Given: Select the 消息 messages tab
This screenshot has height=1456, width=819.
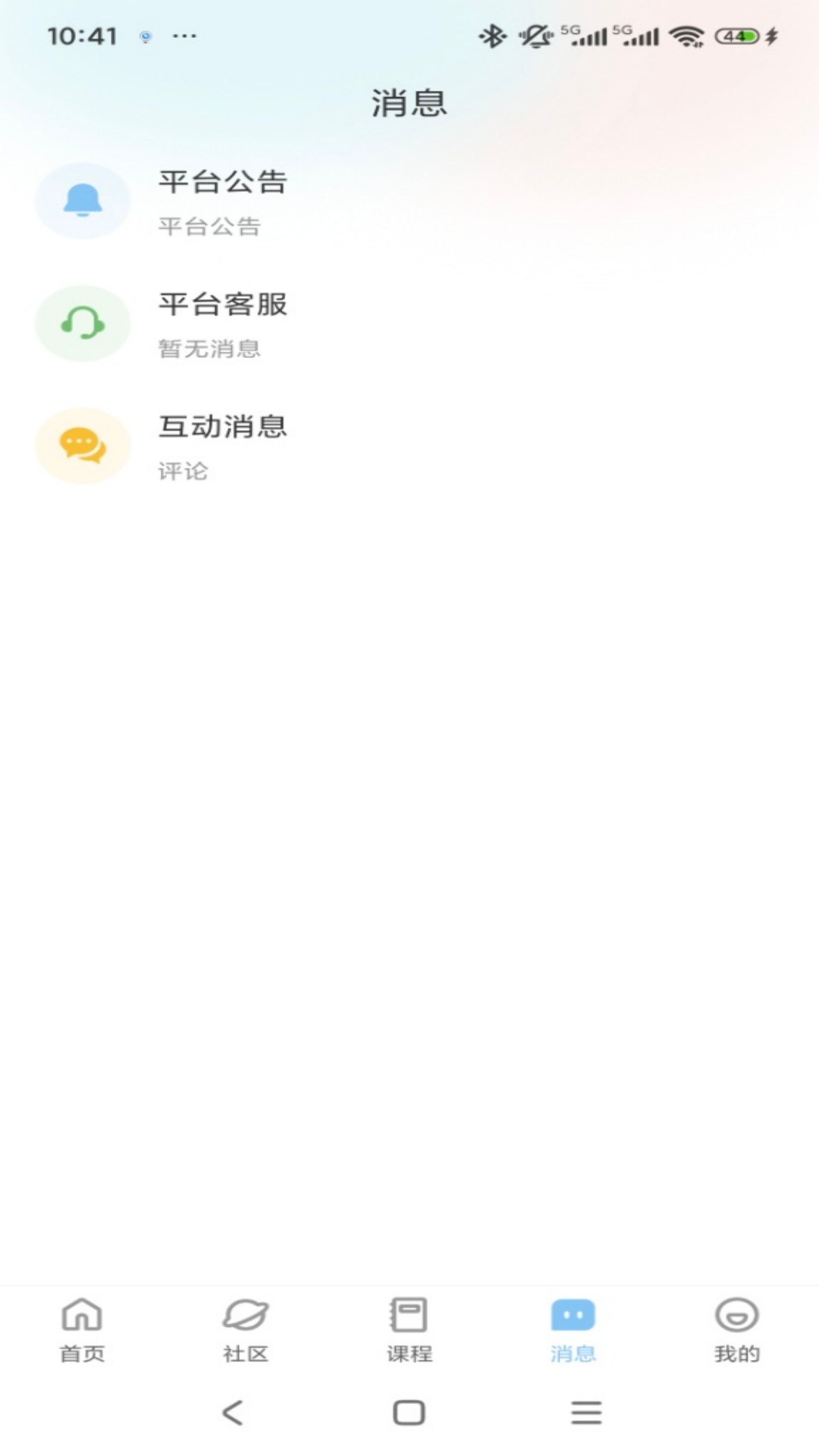Looking at the screenshot, I should pos(573,1329).
